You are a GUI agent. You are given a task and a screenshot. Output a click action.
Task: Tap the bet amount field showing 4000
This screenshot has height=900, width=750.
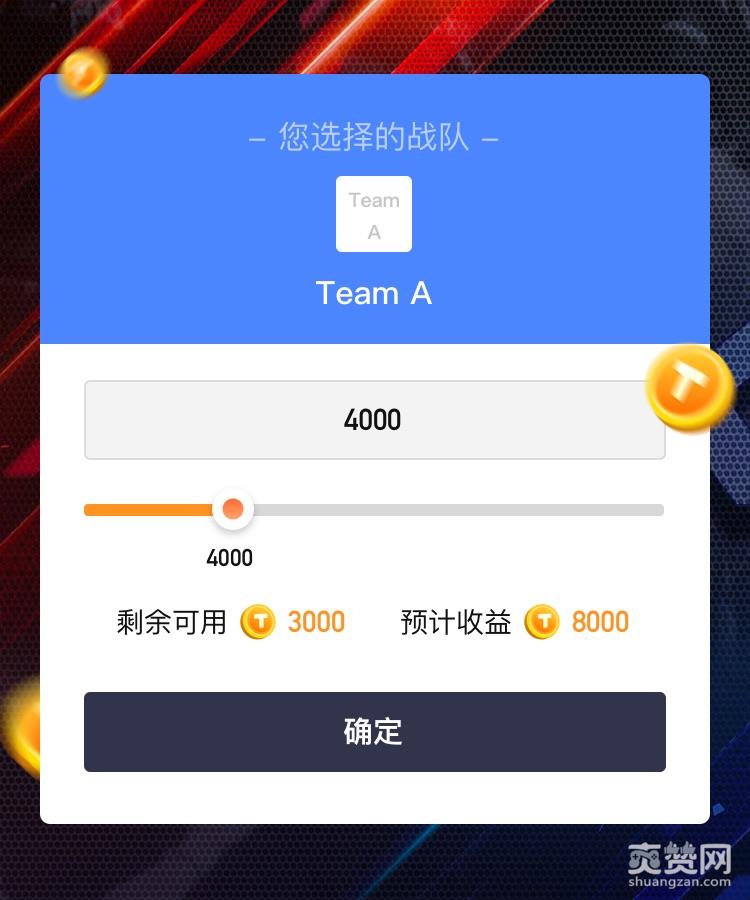[374, 420]
